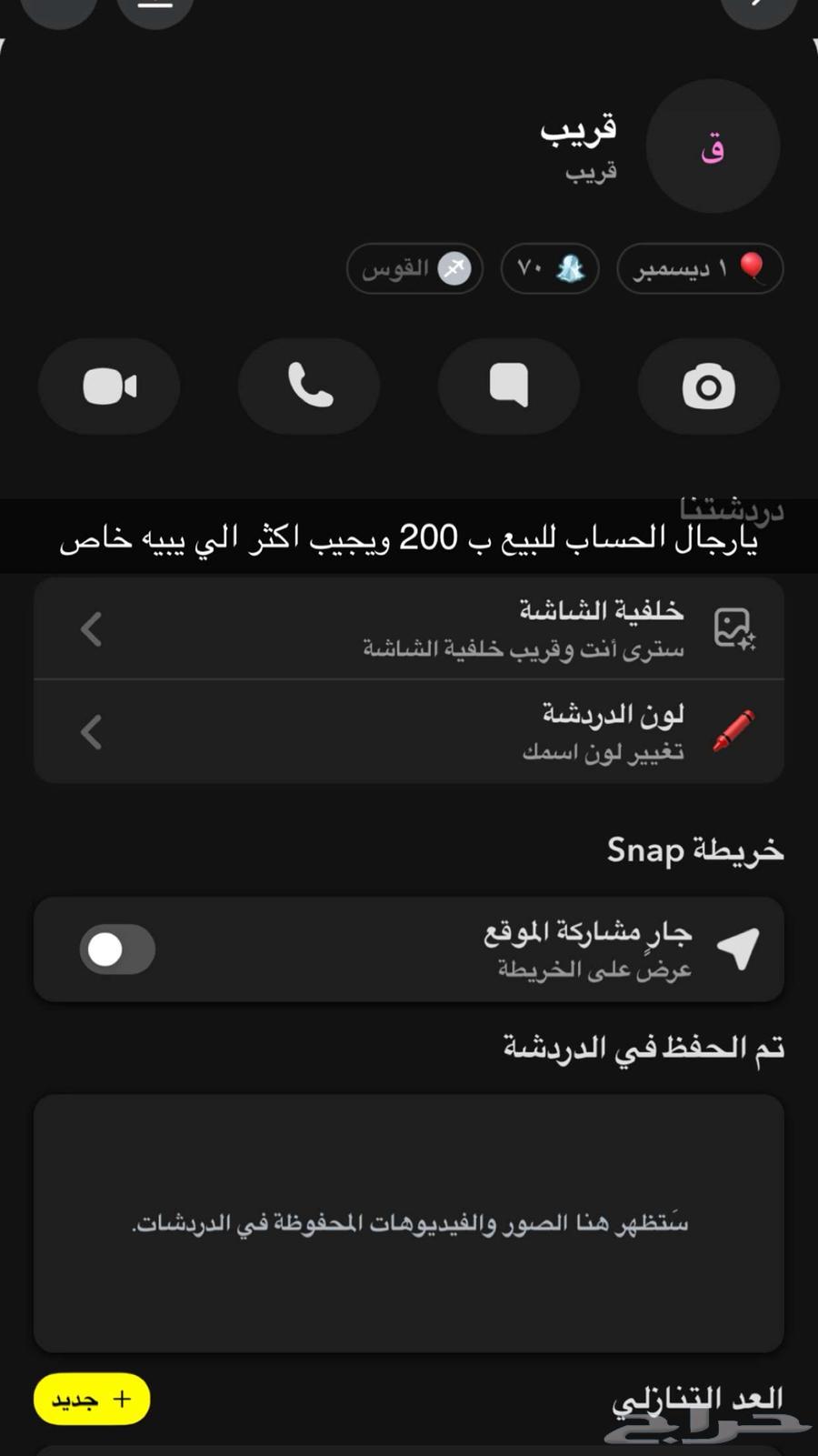
Task: Open the hamburger menu at top left
Action: 155,7
